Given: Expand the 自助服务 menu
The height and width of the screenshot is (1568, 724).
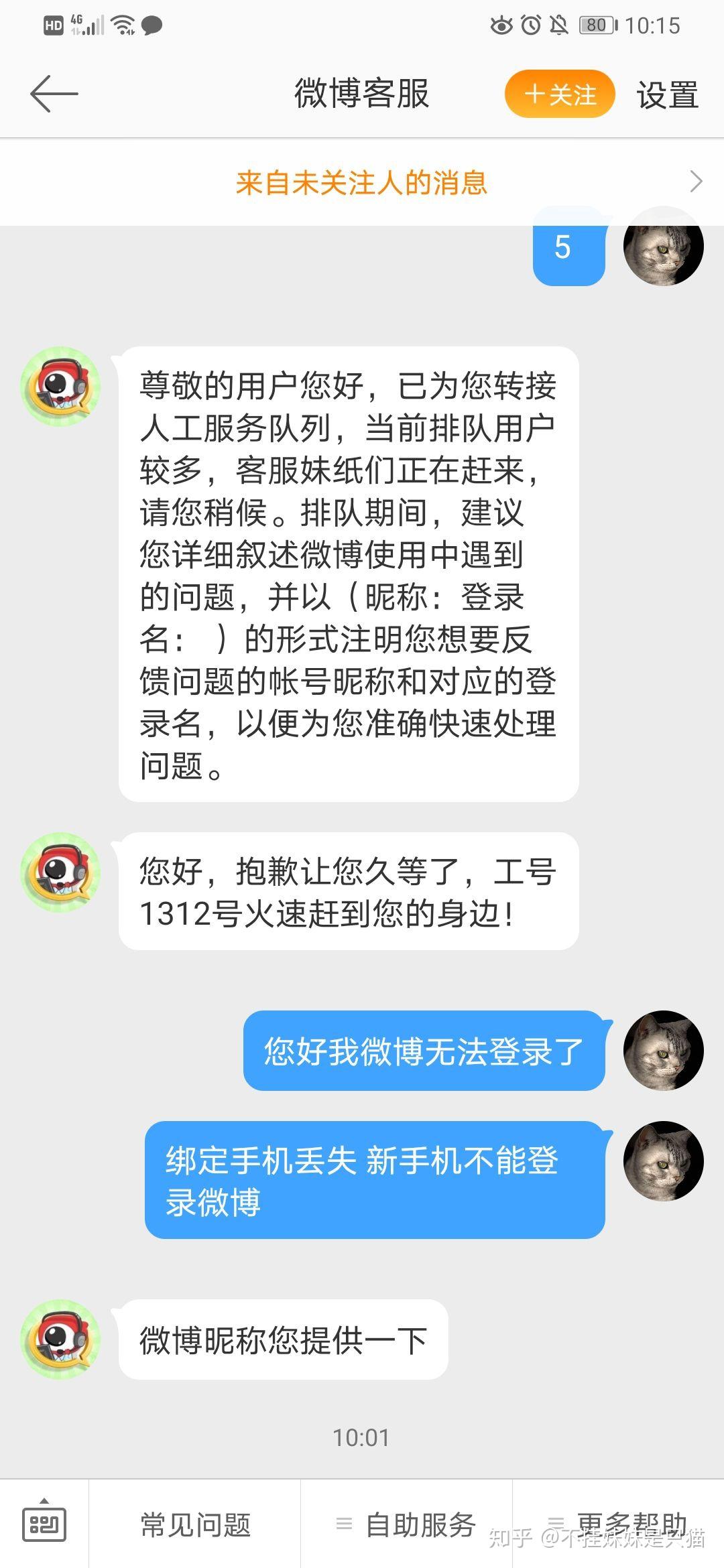Looking at the screenshot, I should click(407, 1525).
